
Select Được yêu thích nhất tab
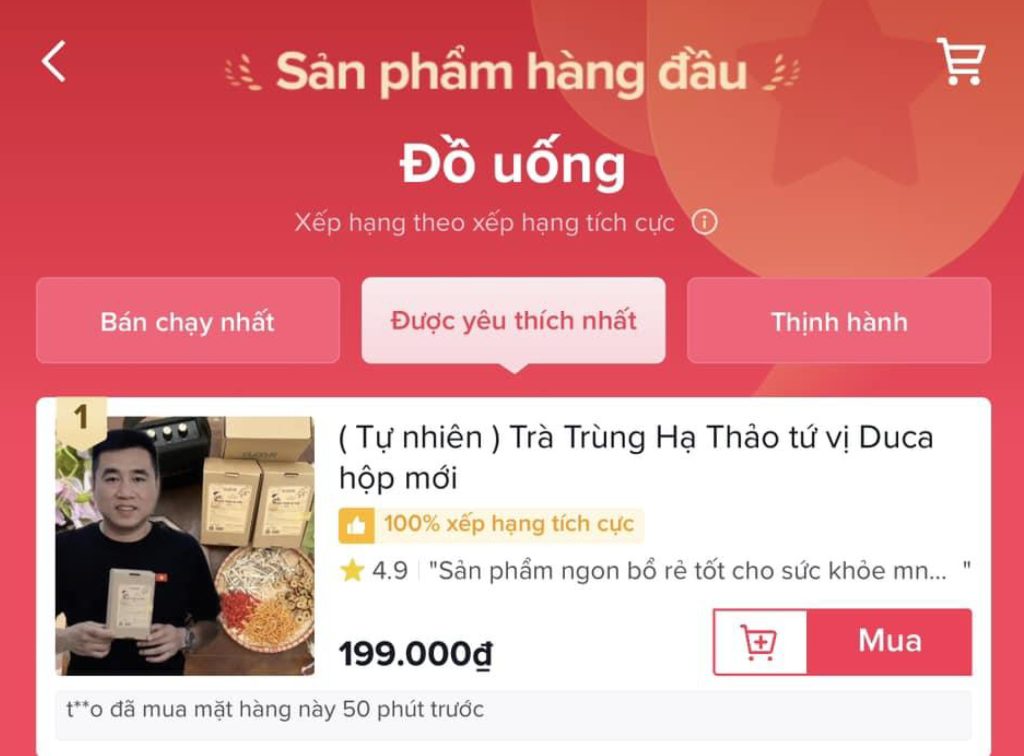[513, 321]
